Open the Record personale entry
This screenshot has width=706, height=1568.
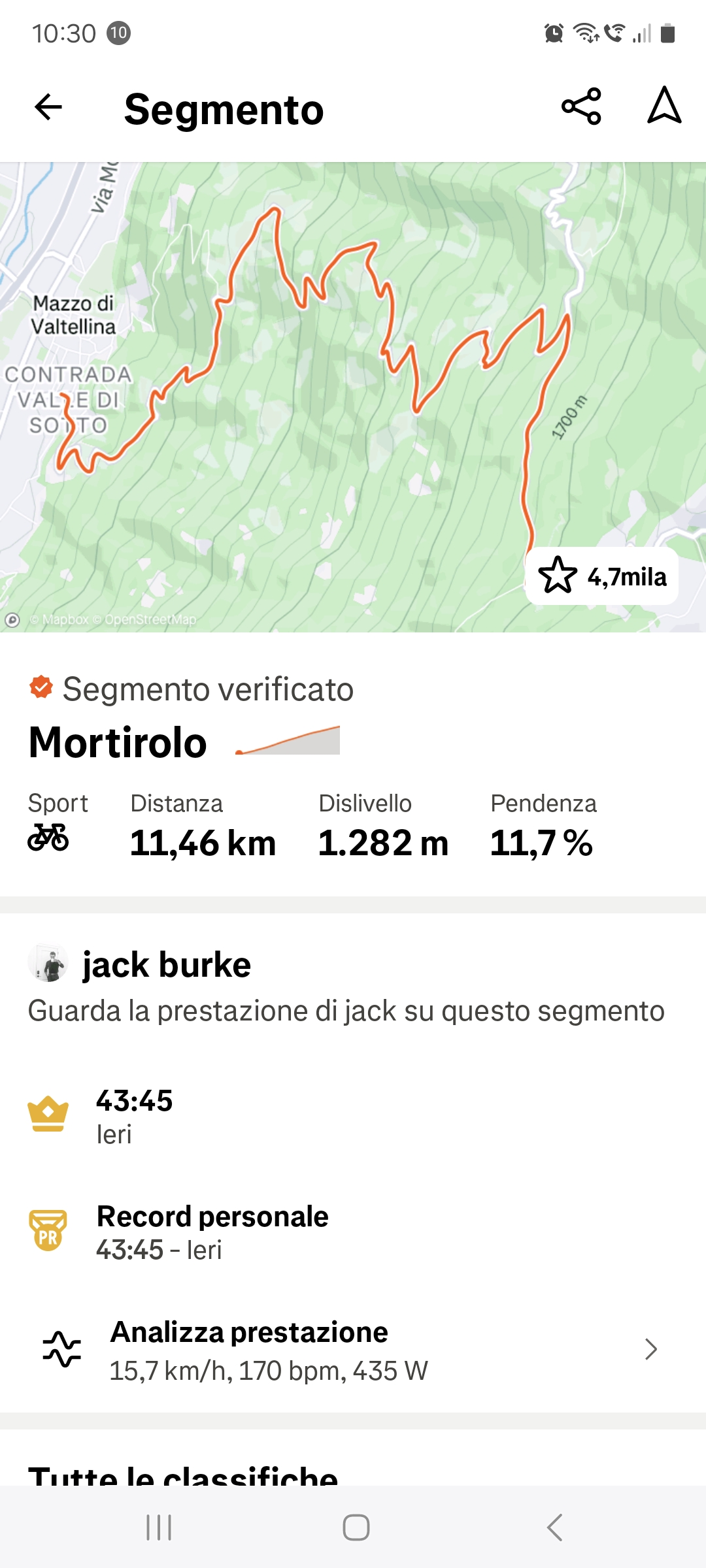[x=212, y=1232]
